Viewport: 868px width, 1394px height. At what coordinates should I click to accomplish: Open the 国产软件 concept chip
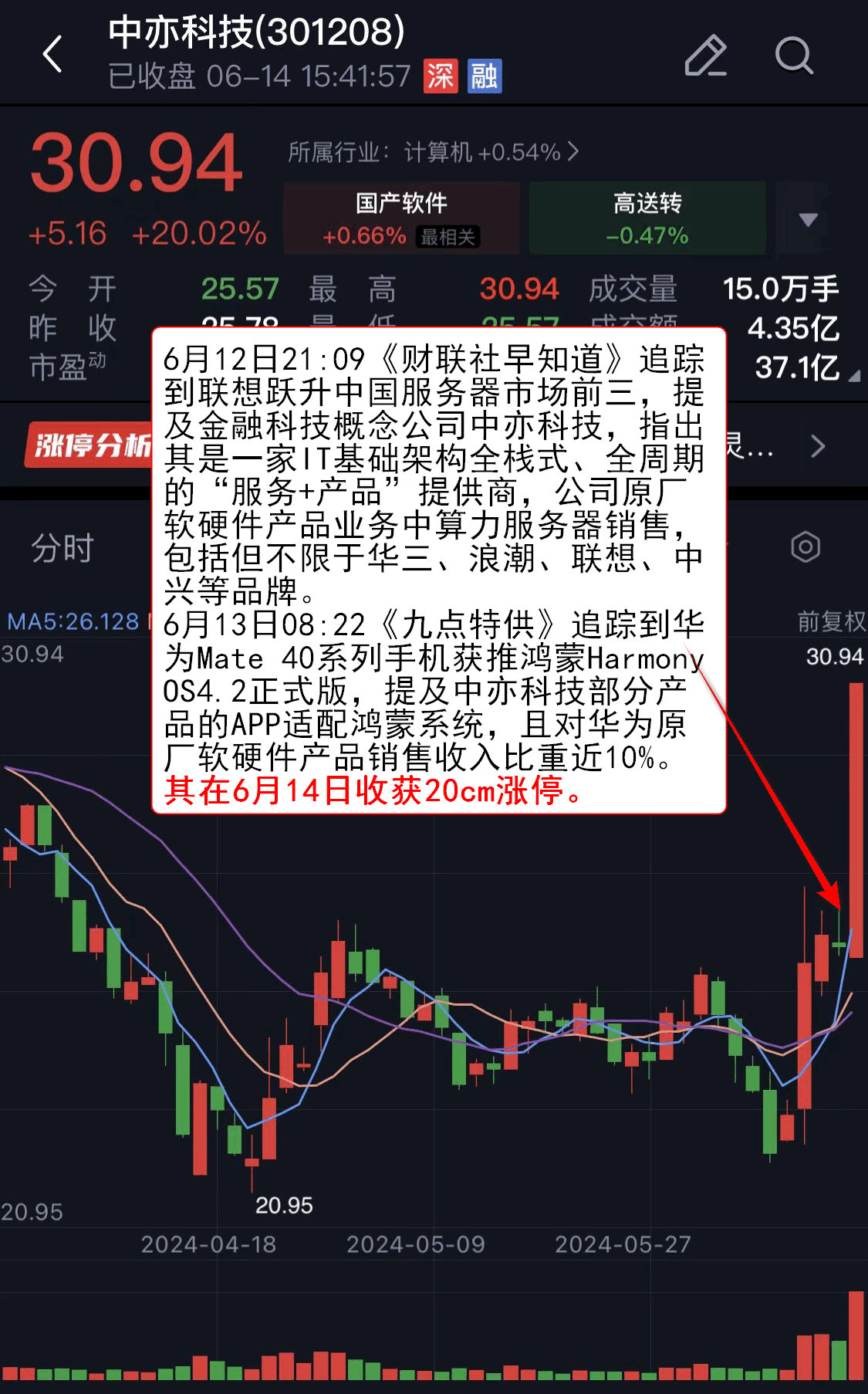401,218
